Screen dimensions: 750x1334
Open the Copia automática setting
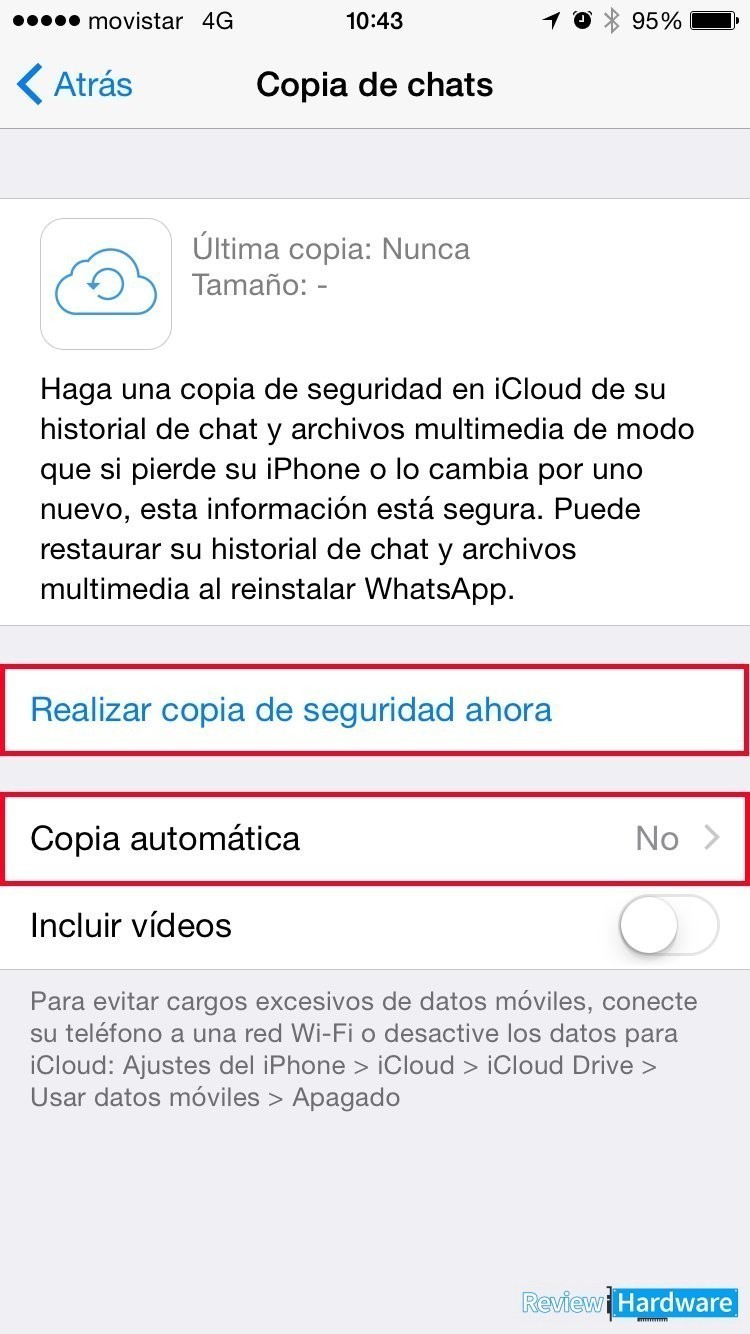click(x=375, y=838)
